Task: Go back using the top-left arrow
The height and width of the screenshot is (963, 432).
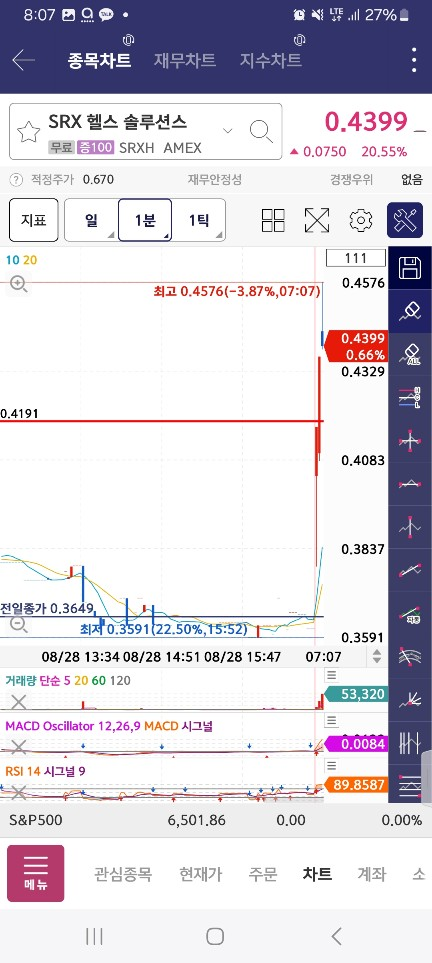Action: (x=23, y=60)
